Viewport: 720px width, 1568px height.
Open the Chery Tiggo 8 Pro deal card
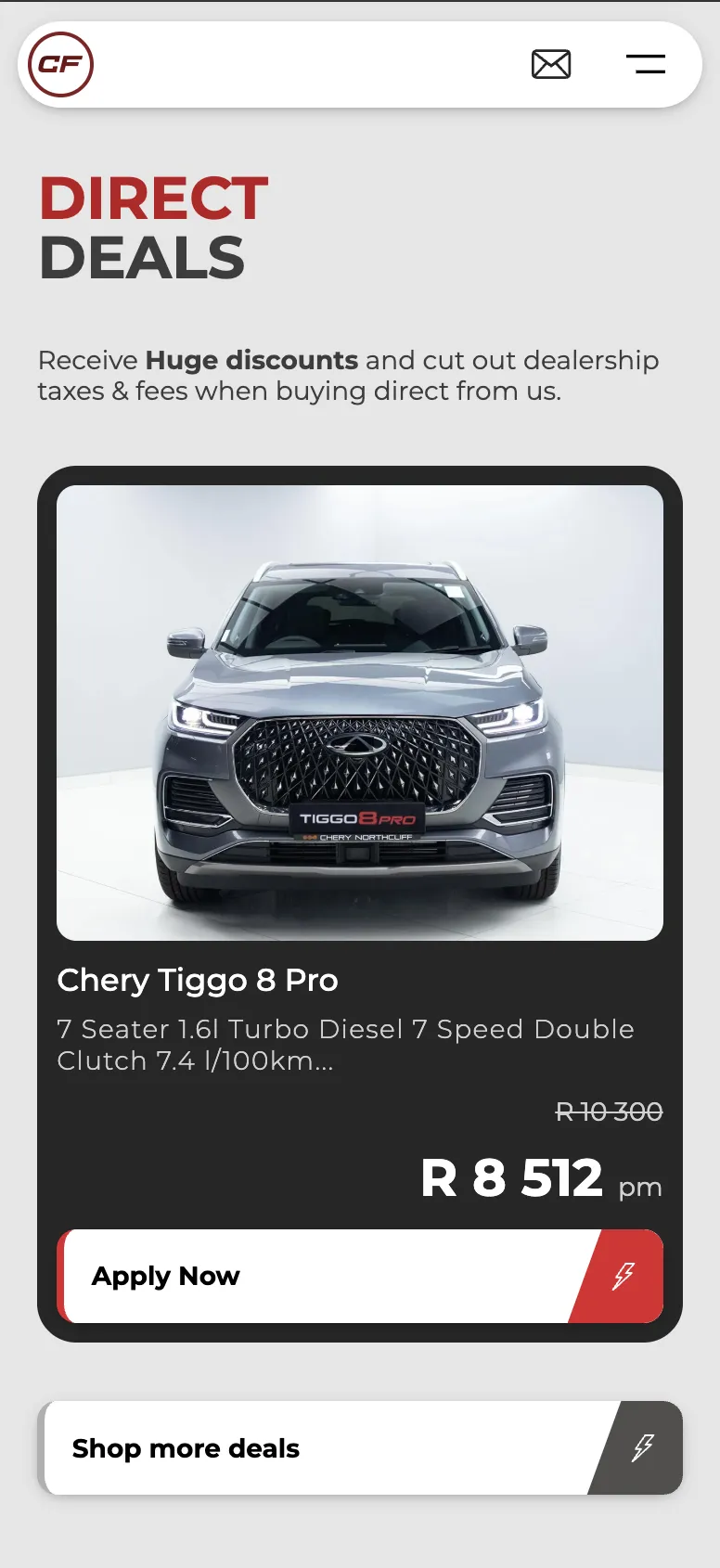[359, 713]
